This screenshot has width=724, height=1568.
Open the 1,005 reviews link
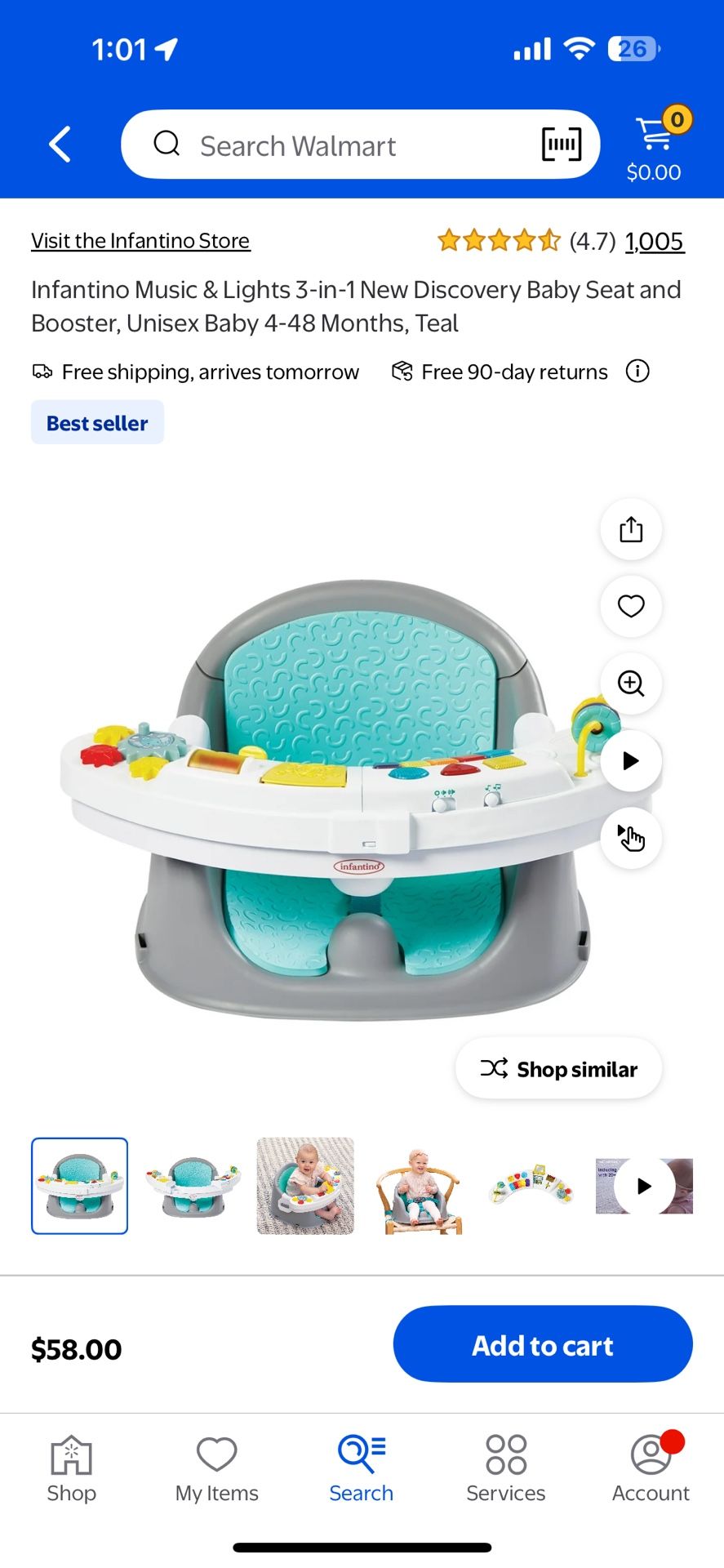tap(654, 242)
